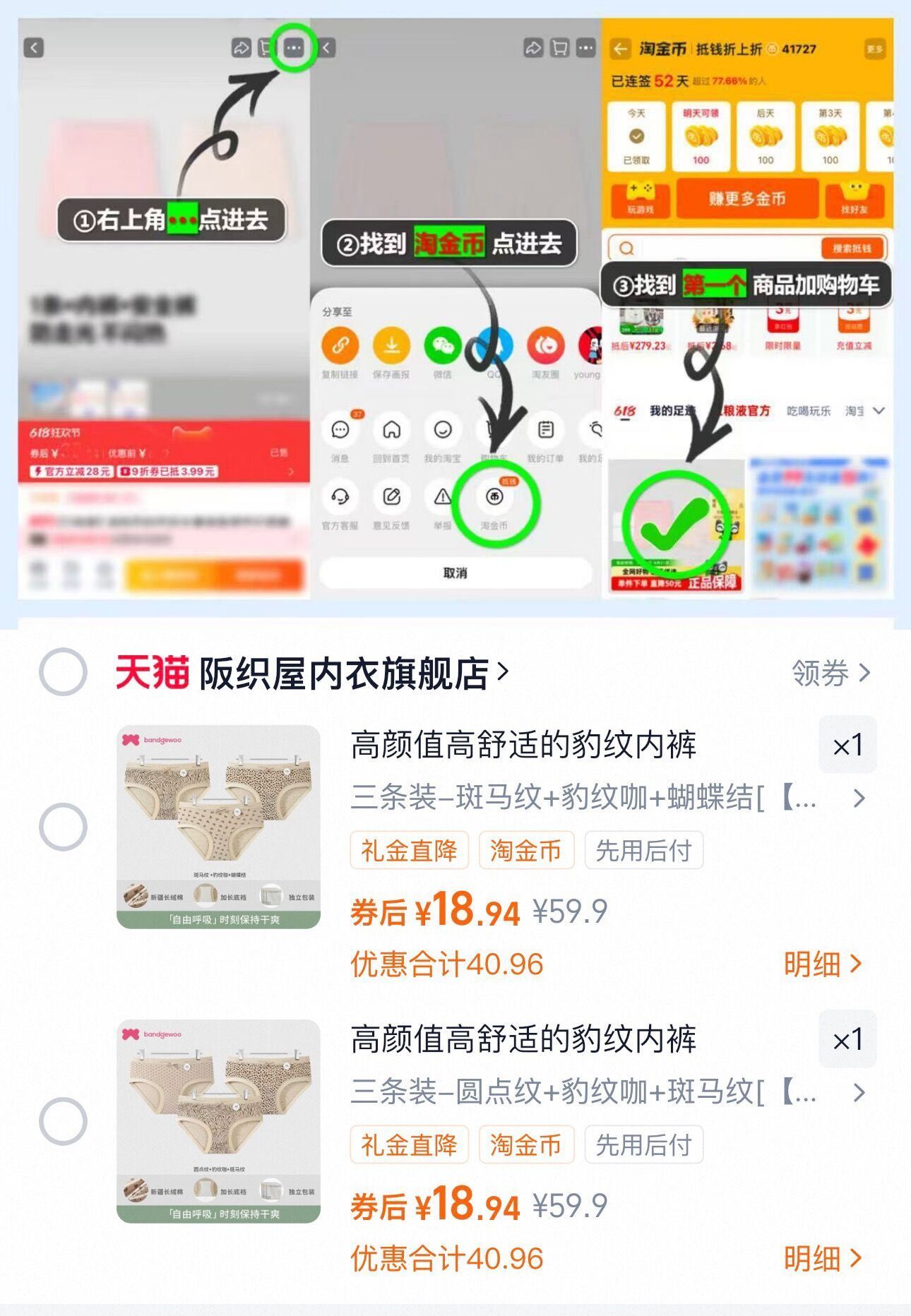The width and height of the screenshot is (911, 1316).
Task: Select the QQ share icon
Action: 494,345
